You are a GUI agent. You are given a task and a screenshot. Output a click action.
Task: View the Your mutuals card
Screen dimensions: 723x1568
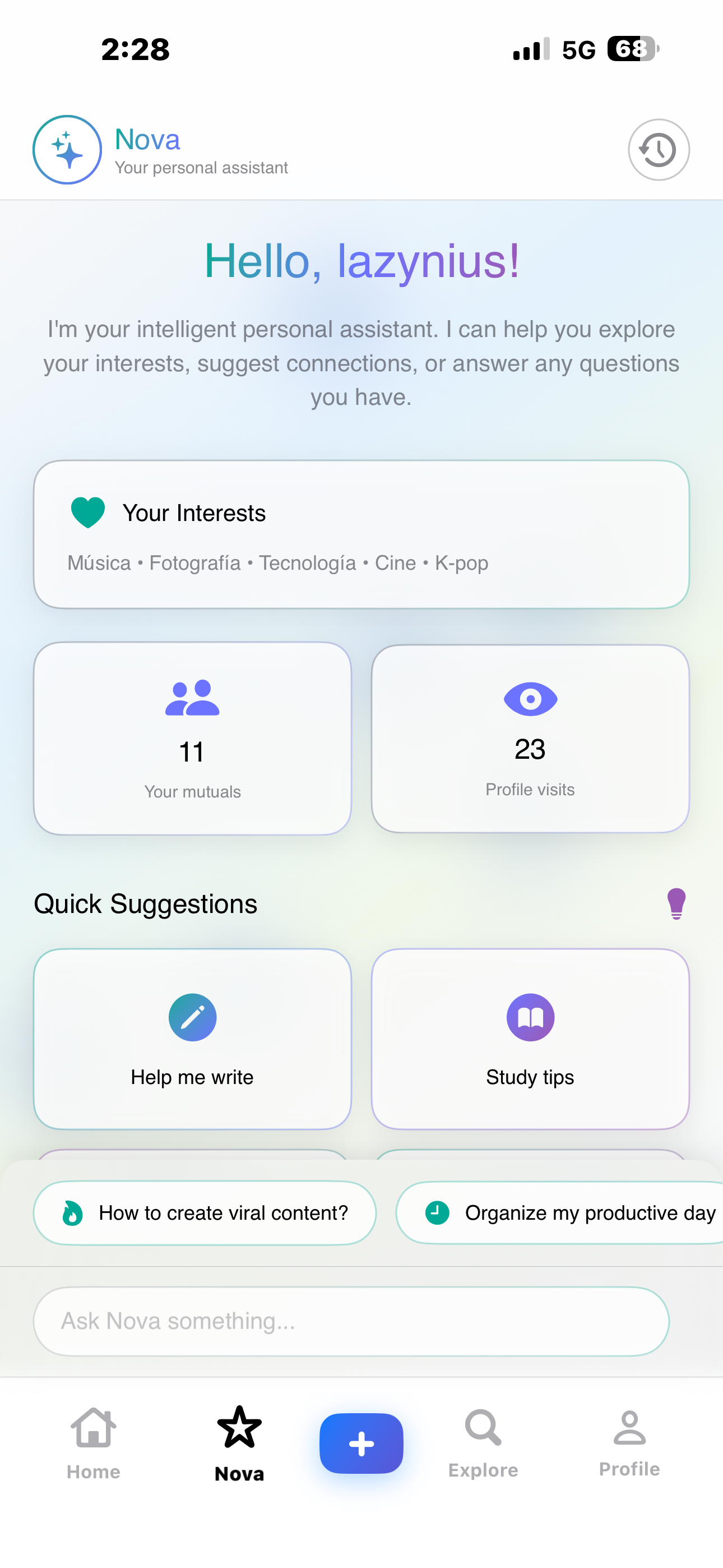(x=192, y=739)
